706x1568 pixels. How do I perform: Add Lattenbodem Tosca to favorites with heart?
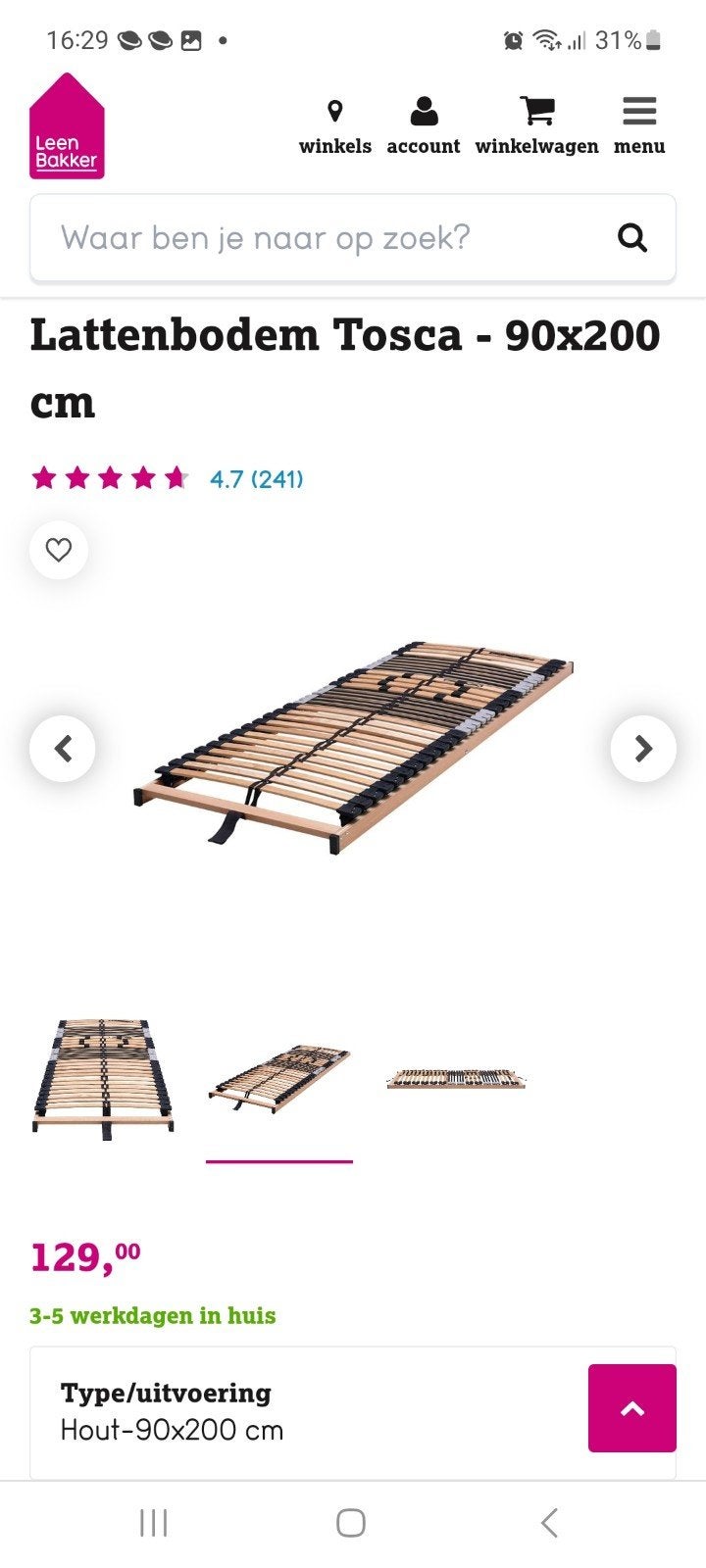(59, 550)
